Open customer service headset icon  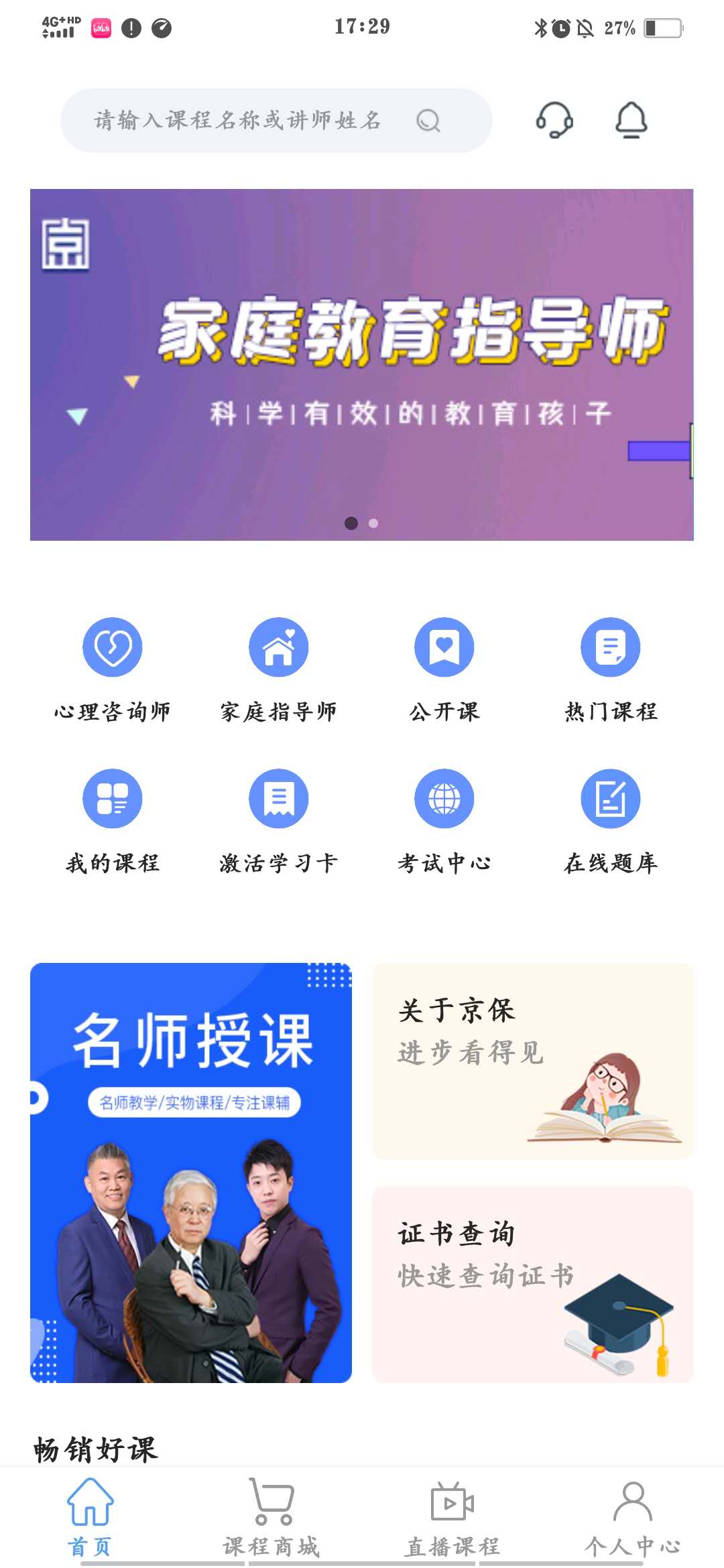coord(554,121)
